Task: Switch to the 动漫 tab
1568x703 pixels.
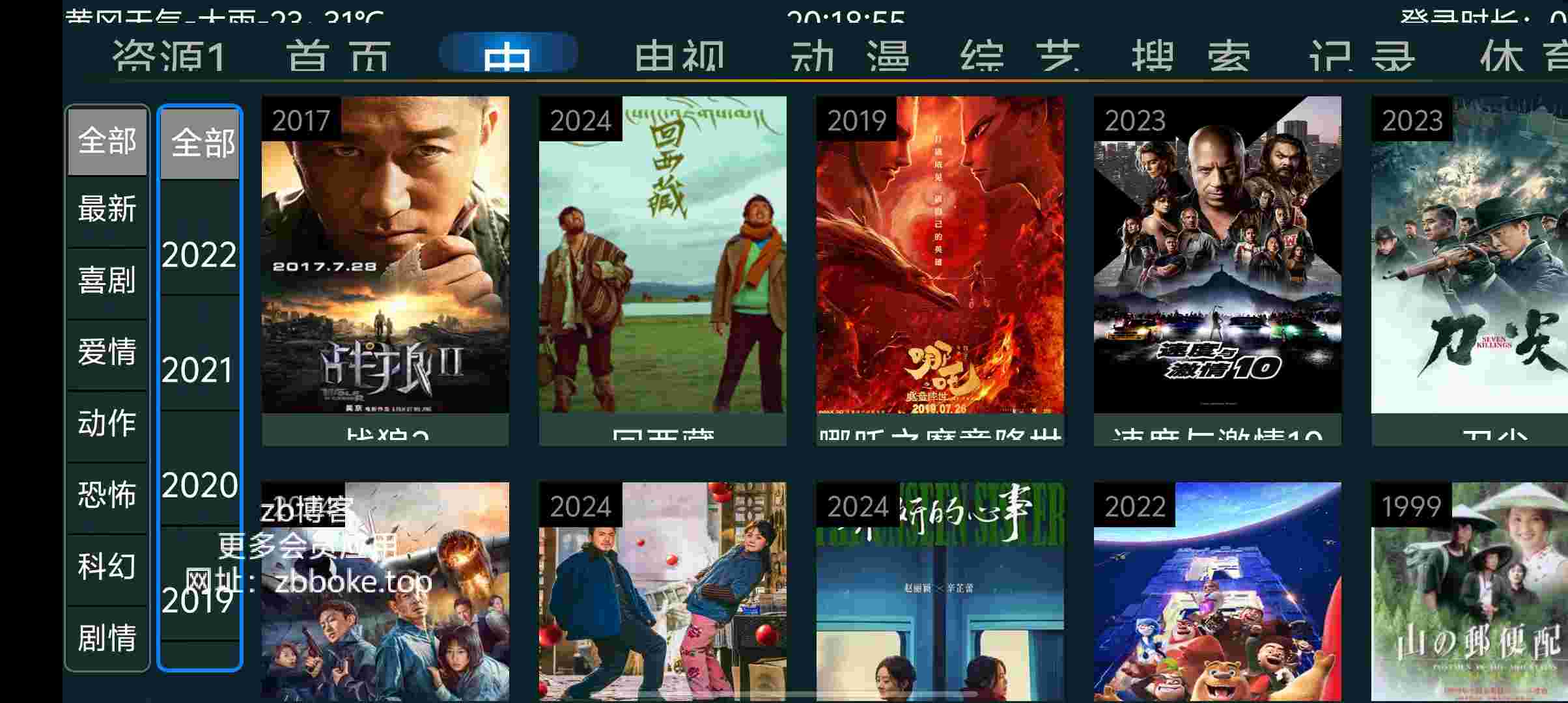Action: tap(849, 56)
